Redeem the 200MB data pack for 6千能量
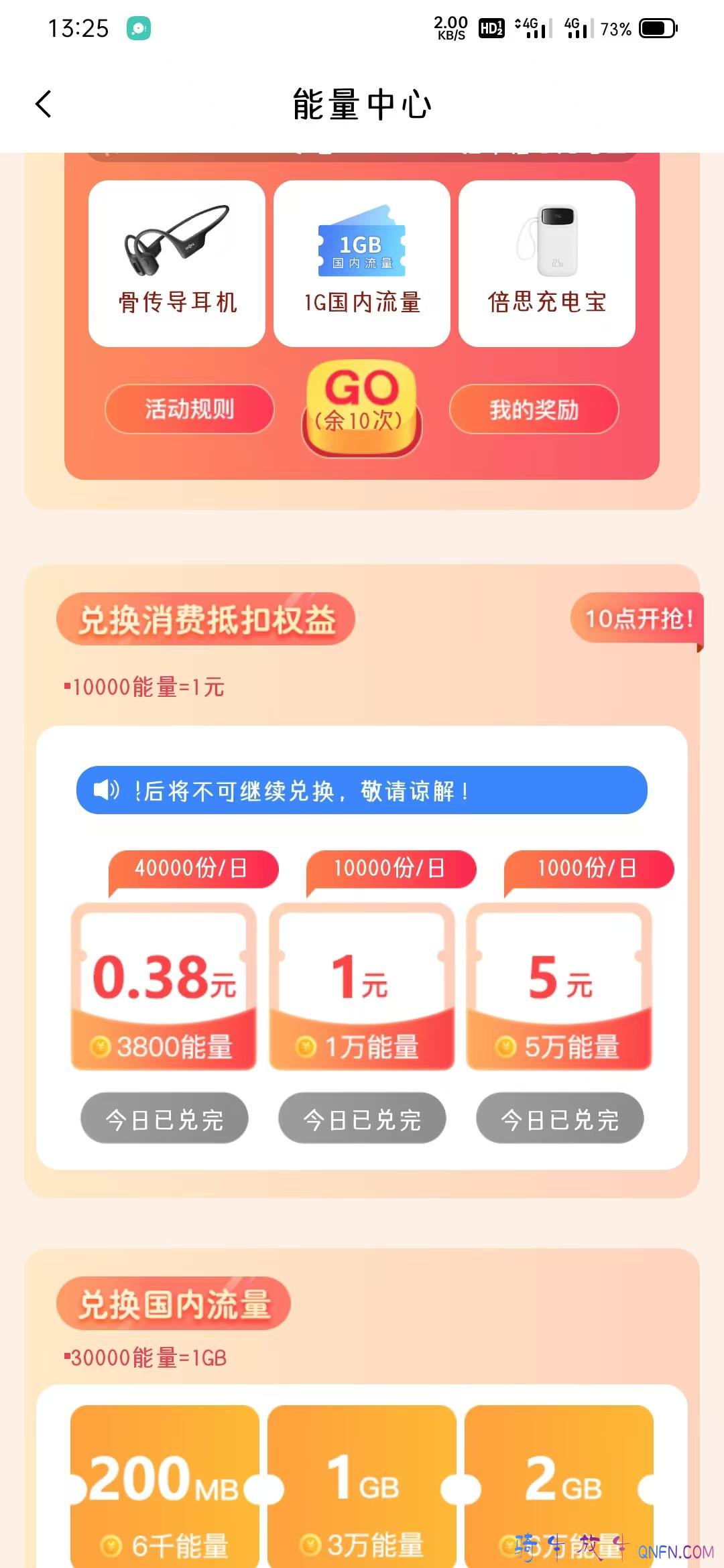Viewport: 724px width, 1568px height. 165,1486
